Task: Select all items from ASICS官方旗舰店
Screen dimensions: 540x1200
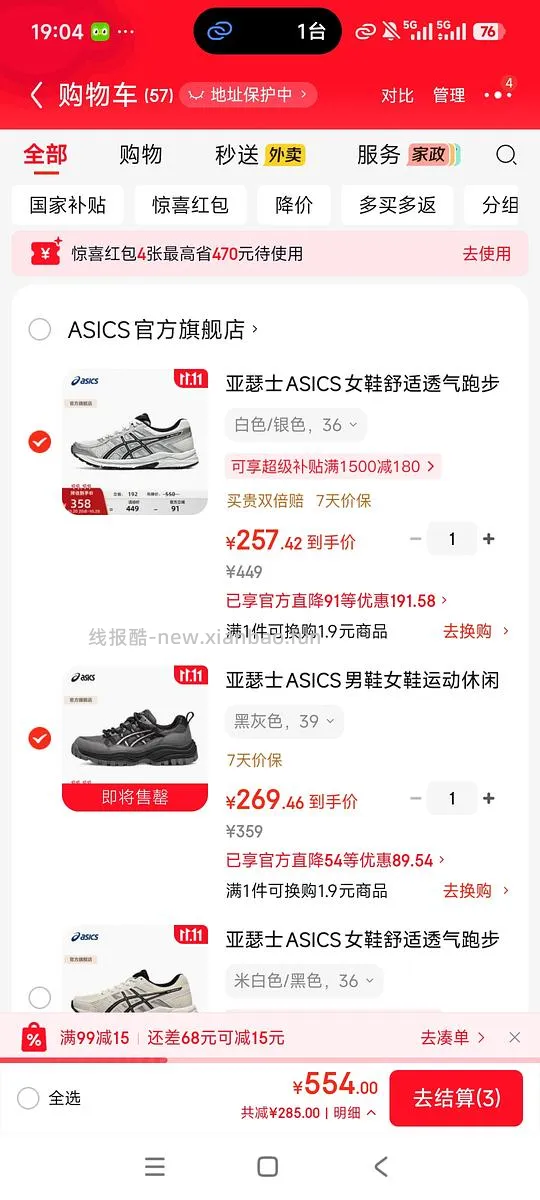Action: coord(40,329)
